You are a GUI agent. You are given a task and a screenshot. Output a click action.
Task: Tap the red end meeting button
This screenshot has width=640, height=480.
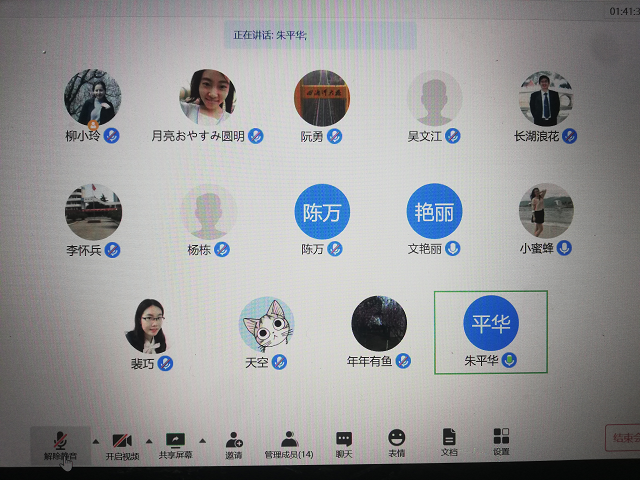point(624,437)
